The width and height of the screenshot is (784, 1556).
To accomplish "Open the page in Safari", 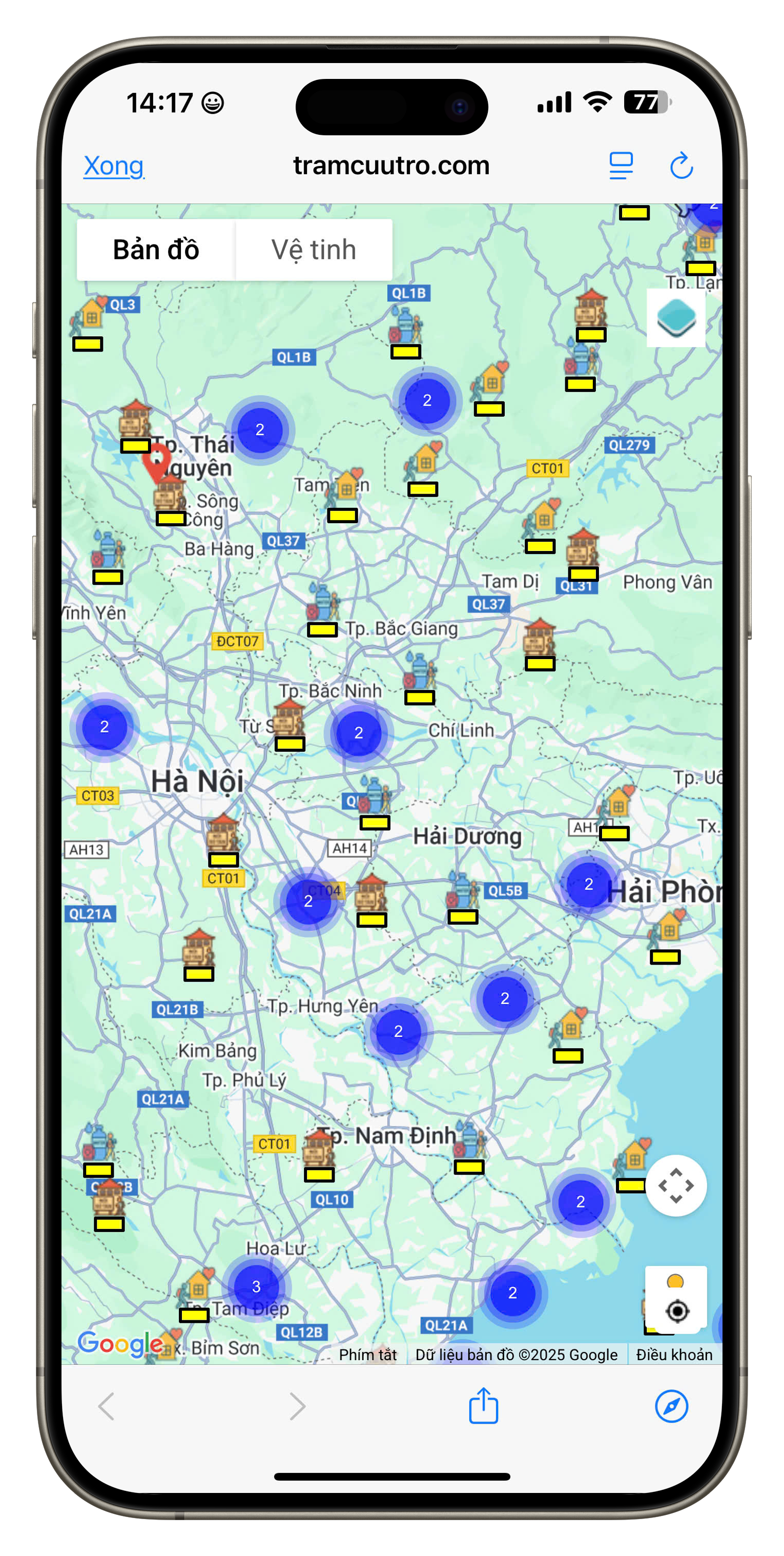I will 672,1406.
